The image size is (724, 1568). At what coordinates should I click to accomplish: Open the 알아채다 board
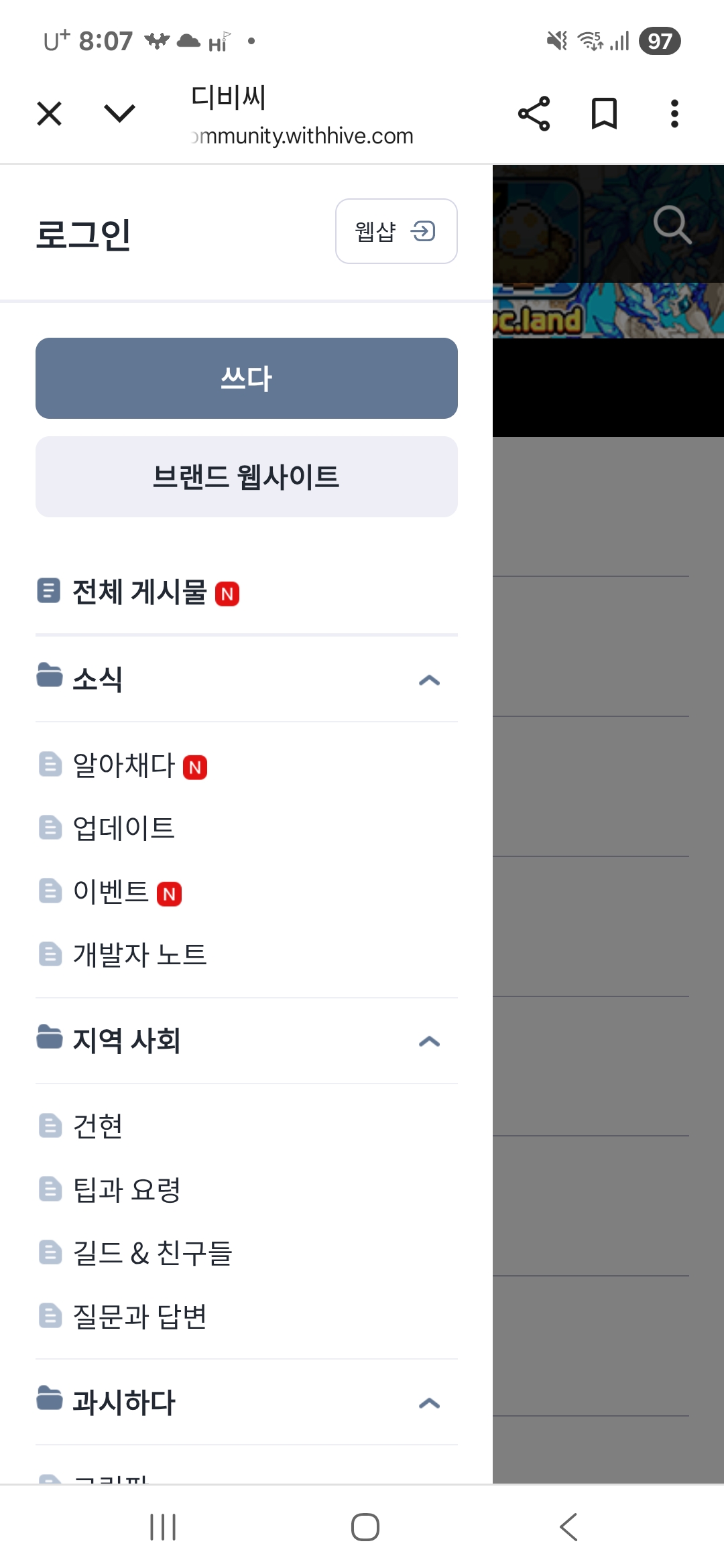pyautogui.click(x=124, y=765)
